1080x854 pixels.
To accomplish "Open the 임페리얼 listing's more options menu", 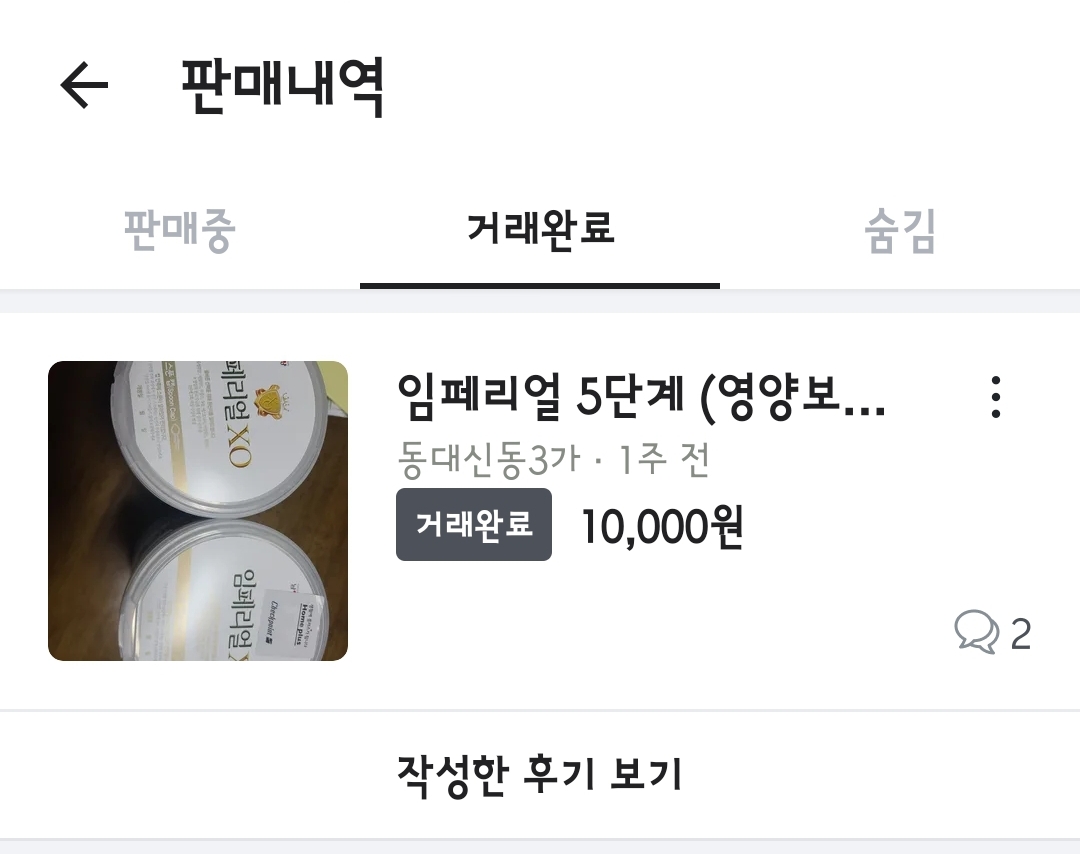I will [995, 398].
